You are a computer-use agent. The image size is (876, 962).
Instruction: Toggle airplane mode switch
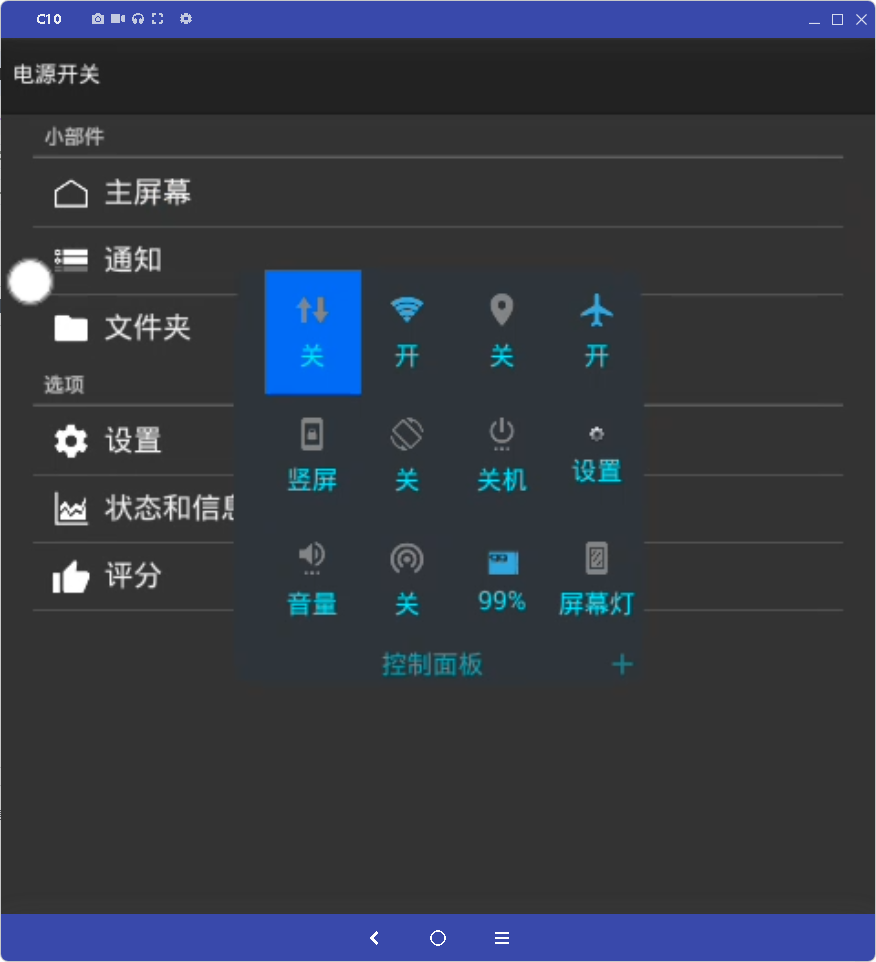click(596, 332)
